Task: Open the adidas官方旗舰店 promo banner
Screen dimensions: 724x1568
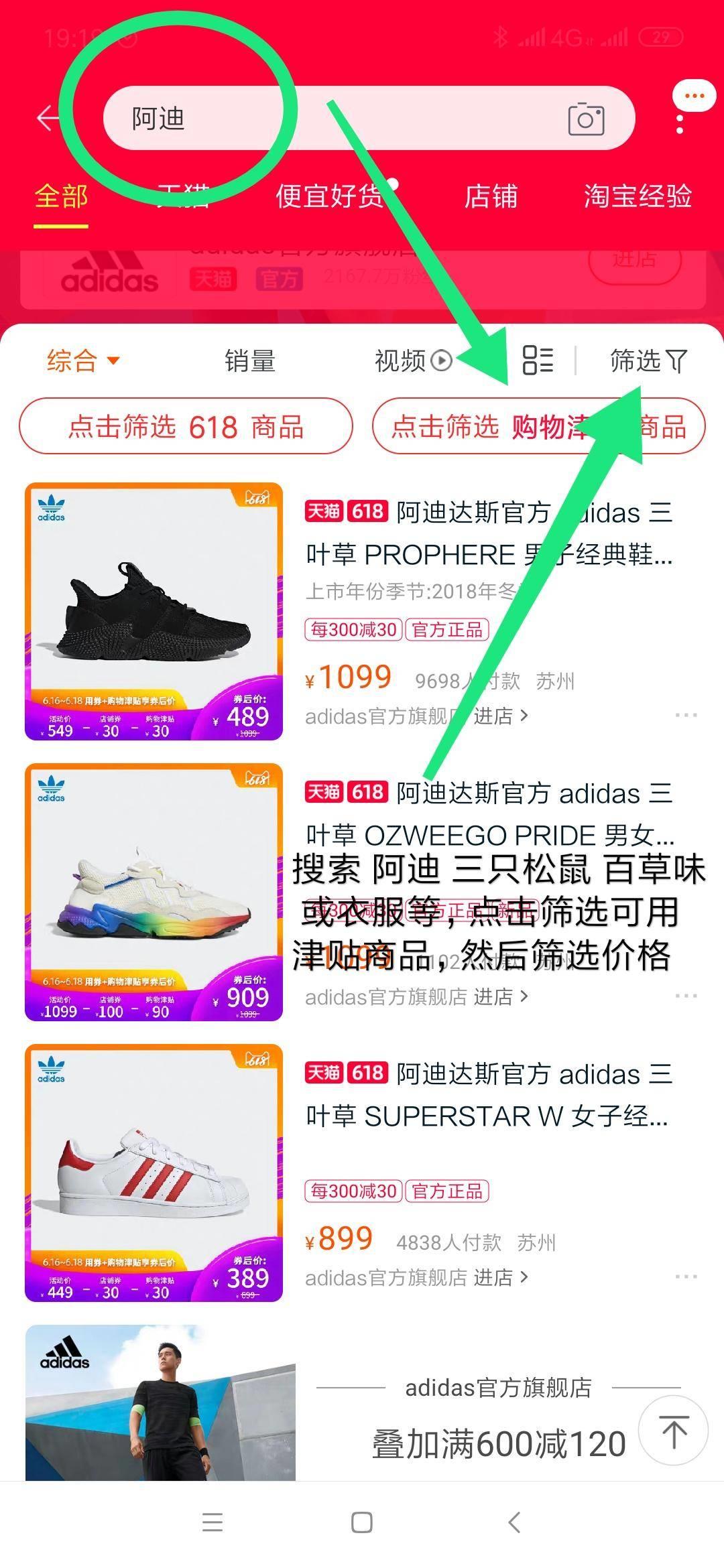Action: point(362,1407)
